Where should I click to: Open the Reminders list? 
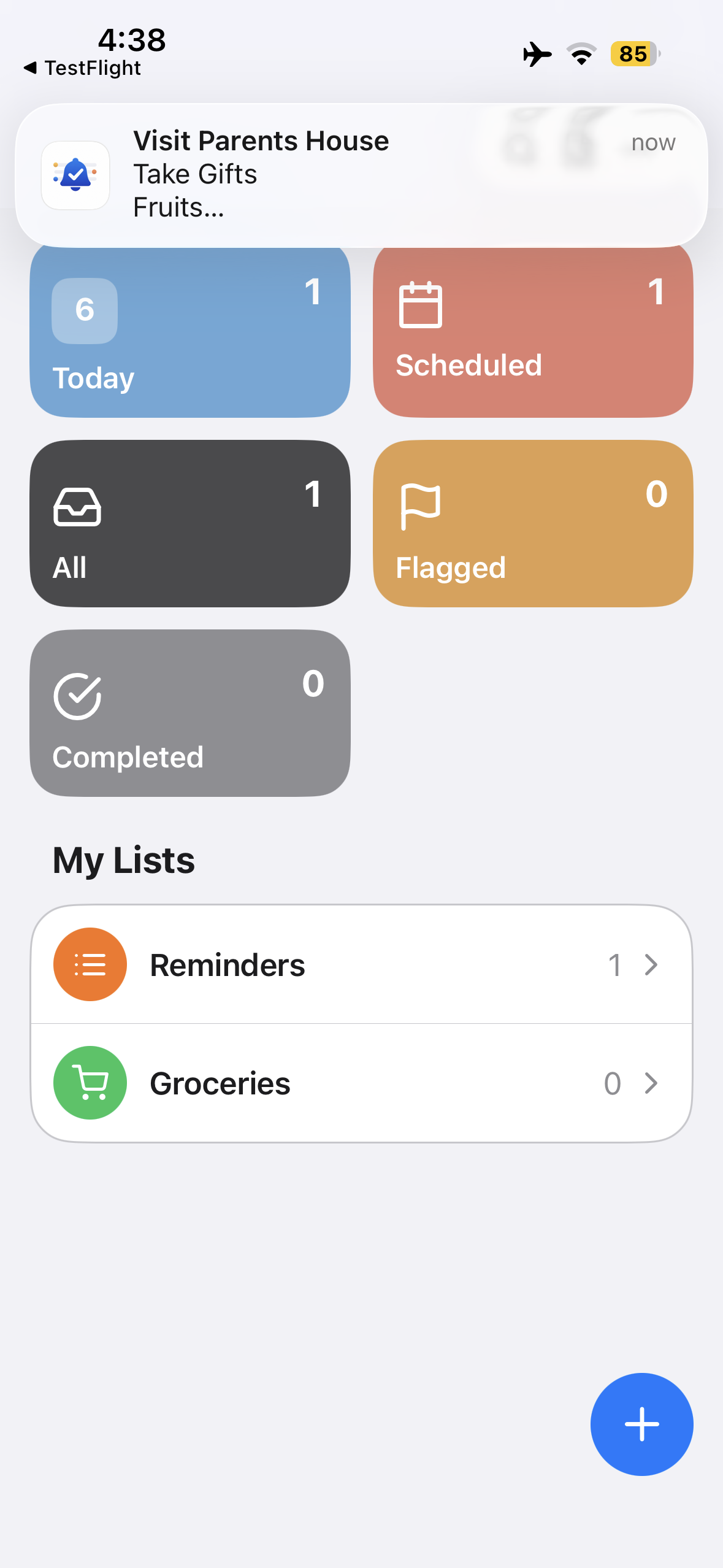pyautogui.click(x=361, y=964)
